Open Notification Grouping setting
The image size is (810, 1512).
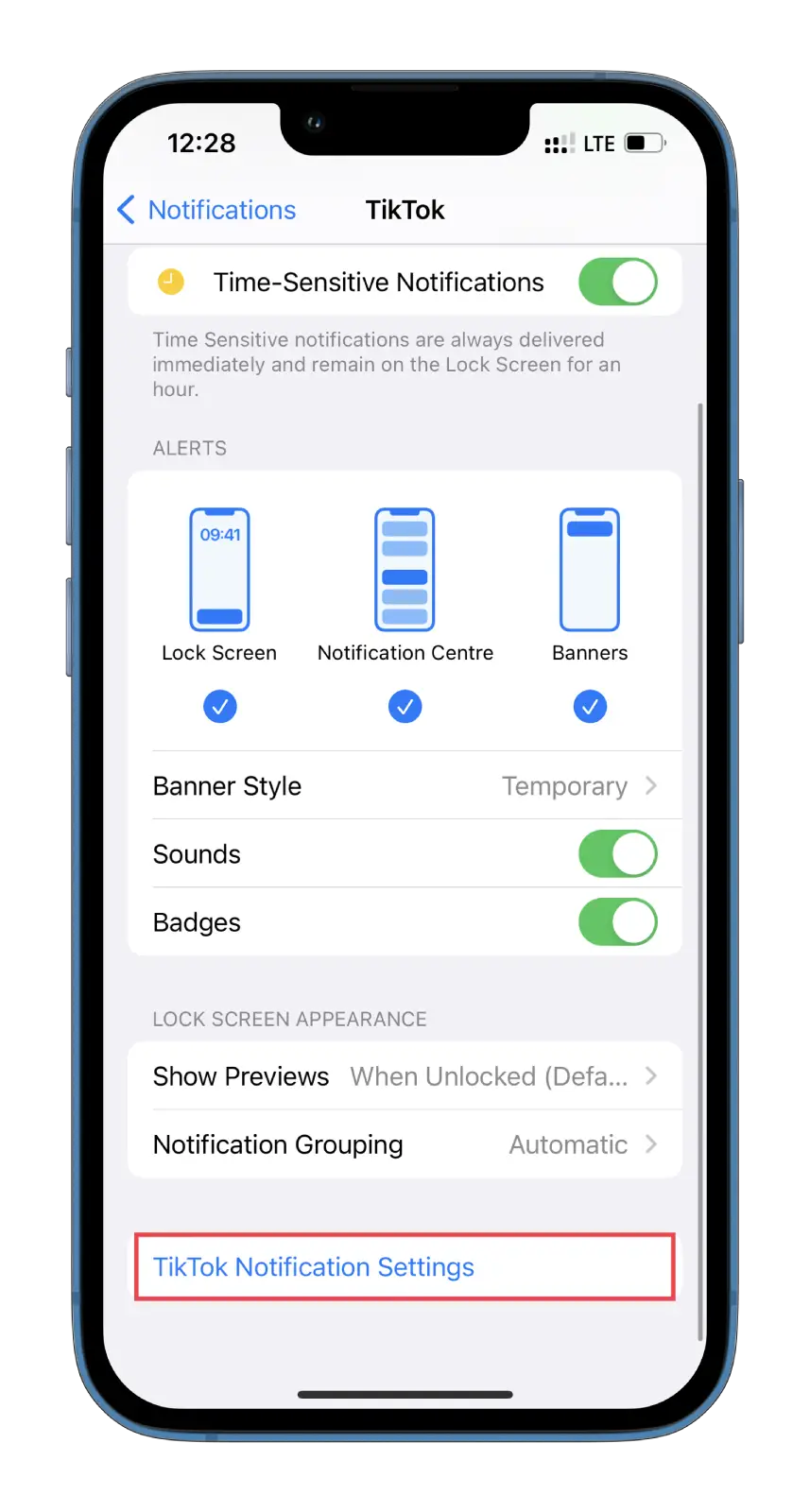405,1144
